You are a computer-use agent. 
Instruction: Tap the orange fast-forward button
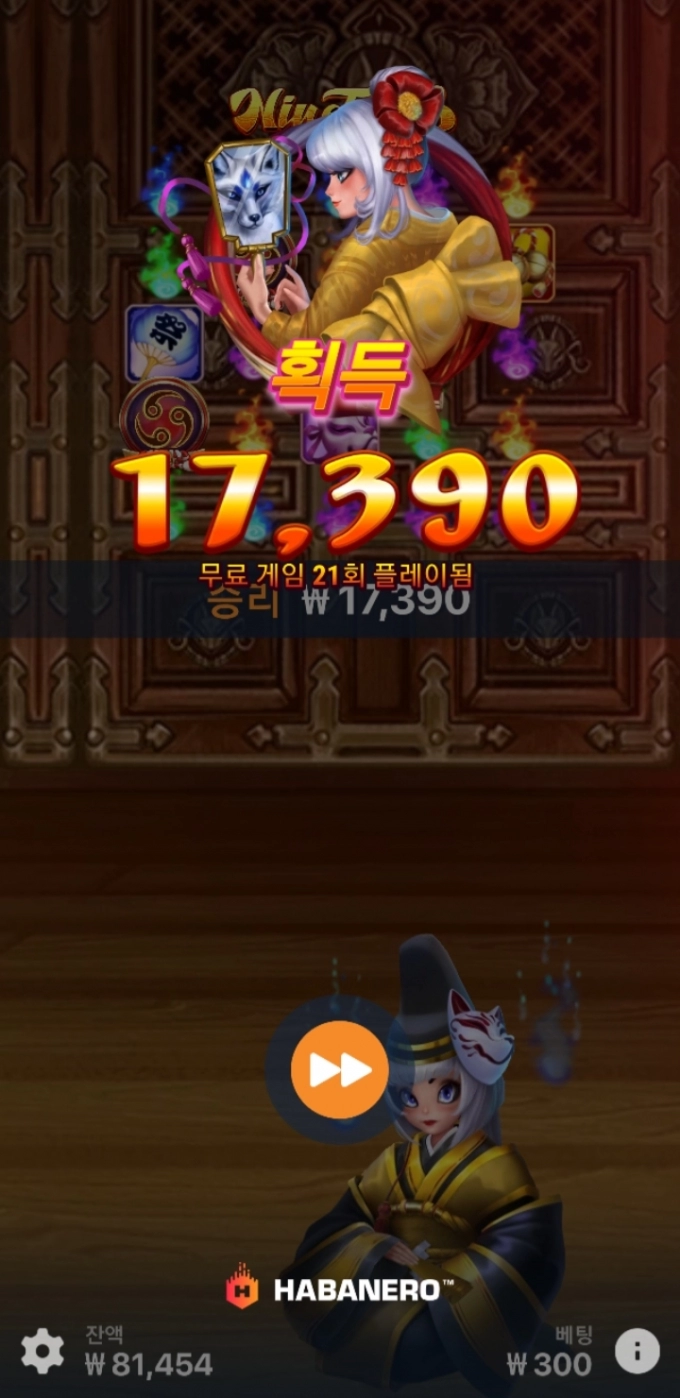(340, 1069)
